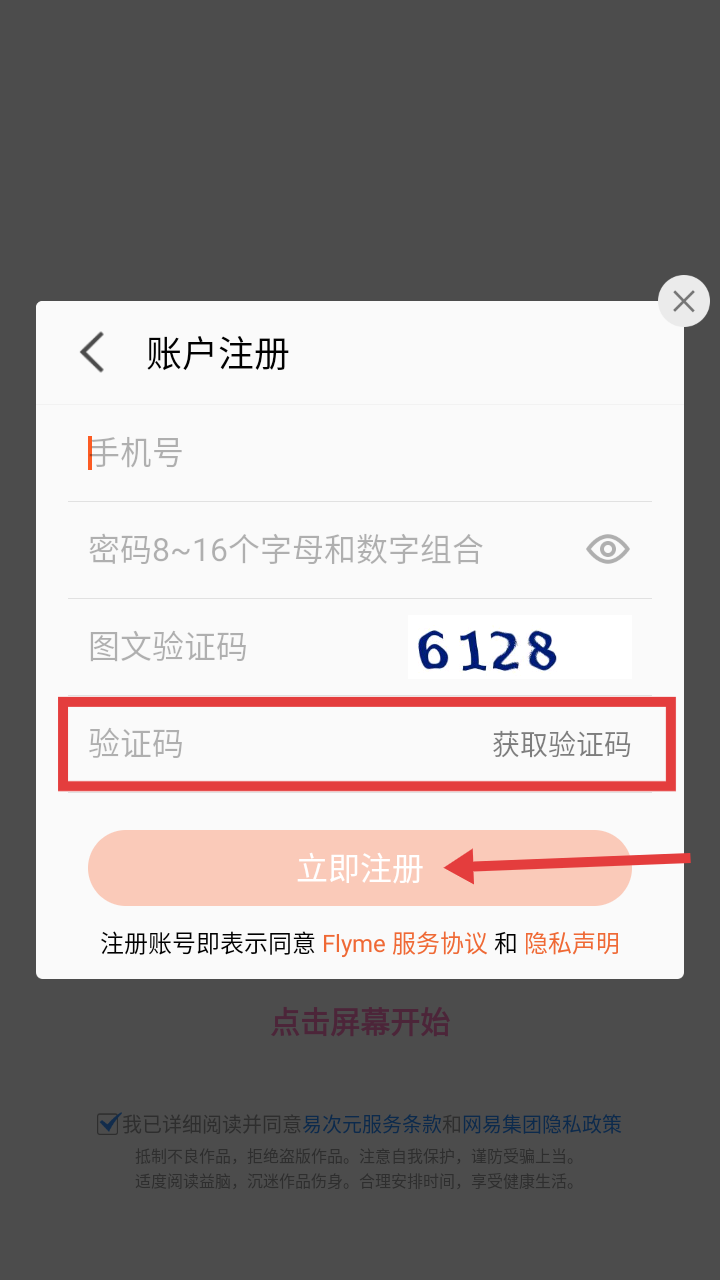Close the registration dialog
Image resolution: width=720 pixels, height=1280 pixels.
tap(683, 301)
